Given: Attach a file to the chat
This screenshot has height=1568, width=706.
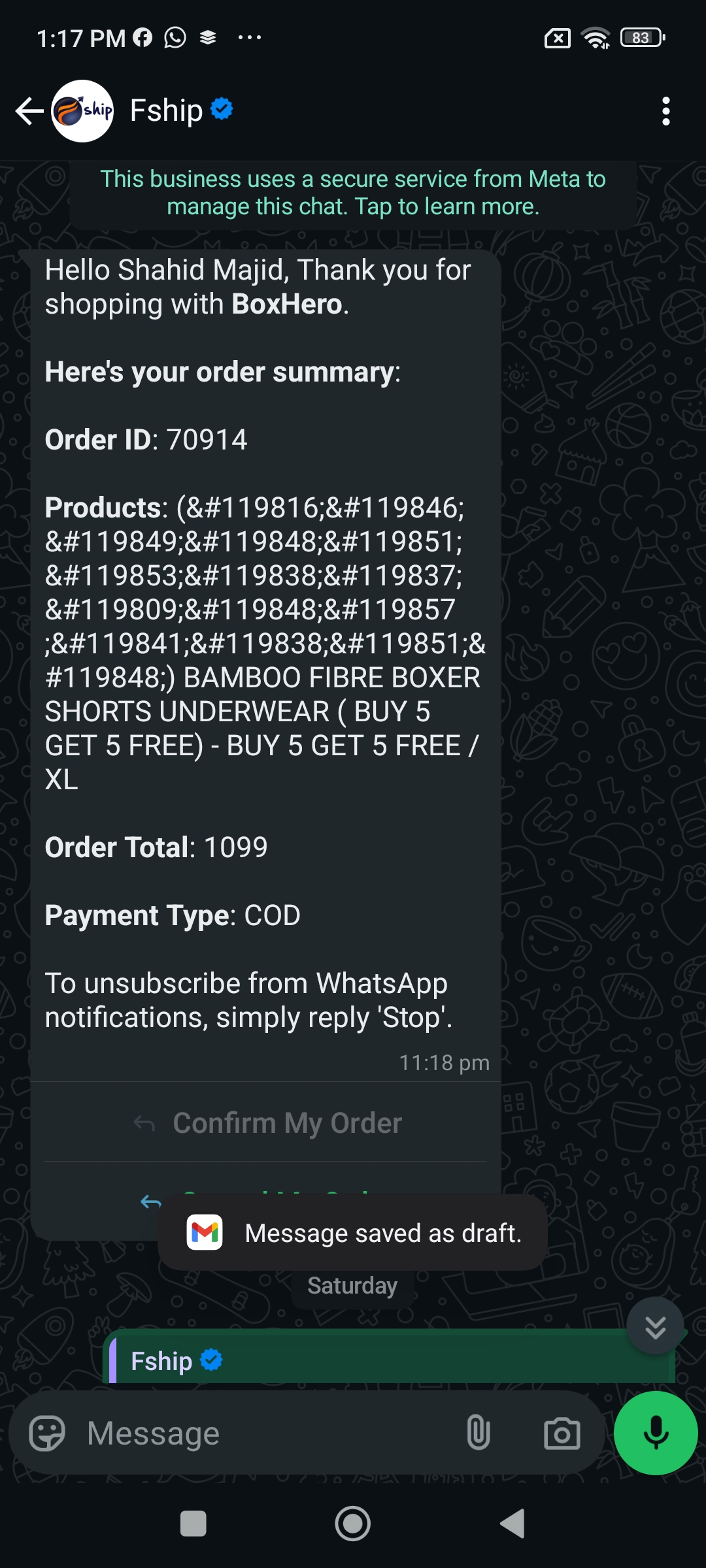Looking at the screenshot, I should click(x=479, y=1433).
